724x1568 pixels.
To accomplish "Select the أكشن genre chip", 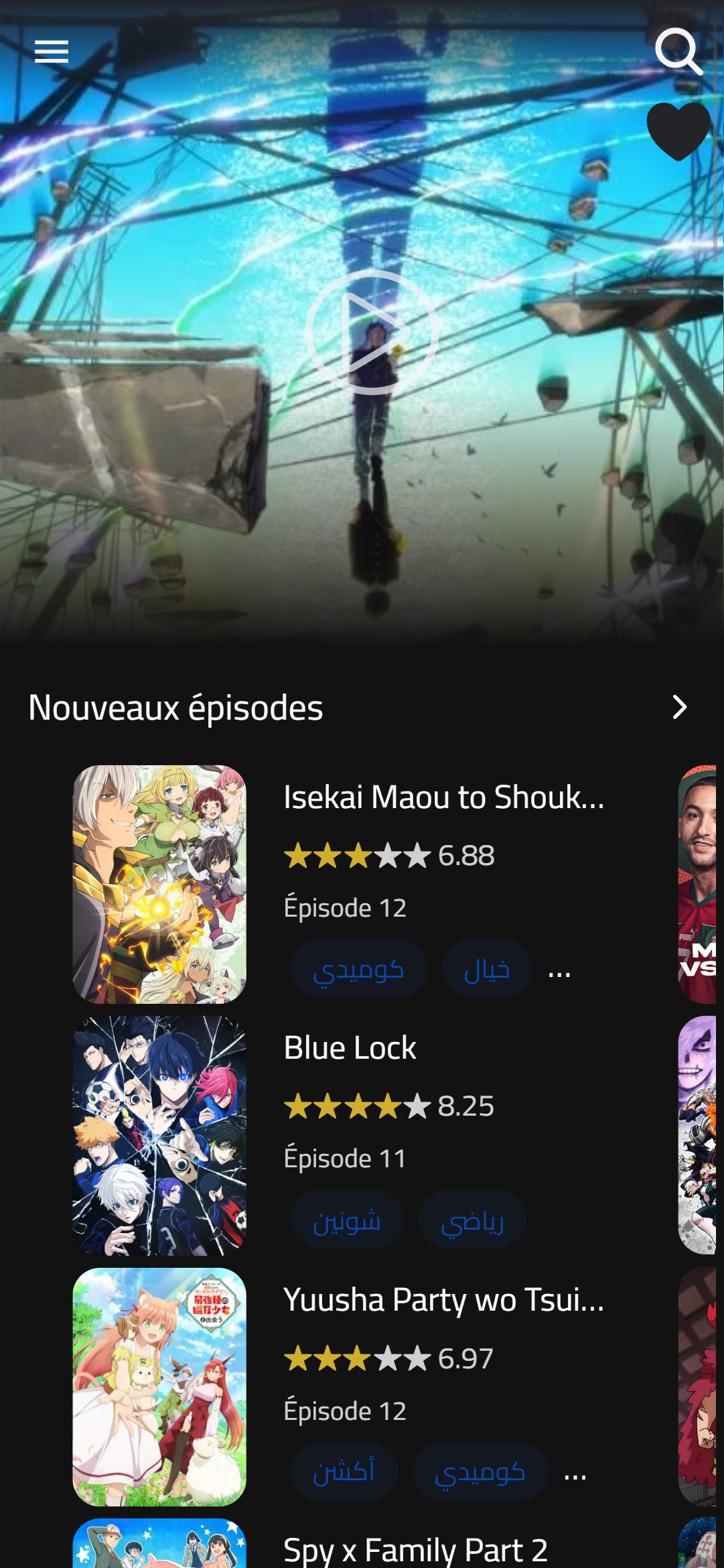I will coord(344,1471).
